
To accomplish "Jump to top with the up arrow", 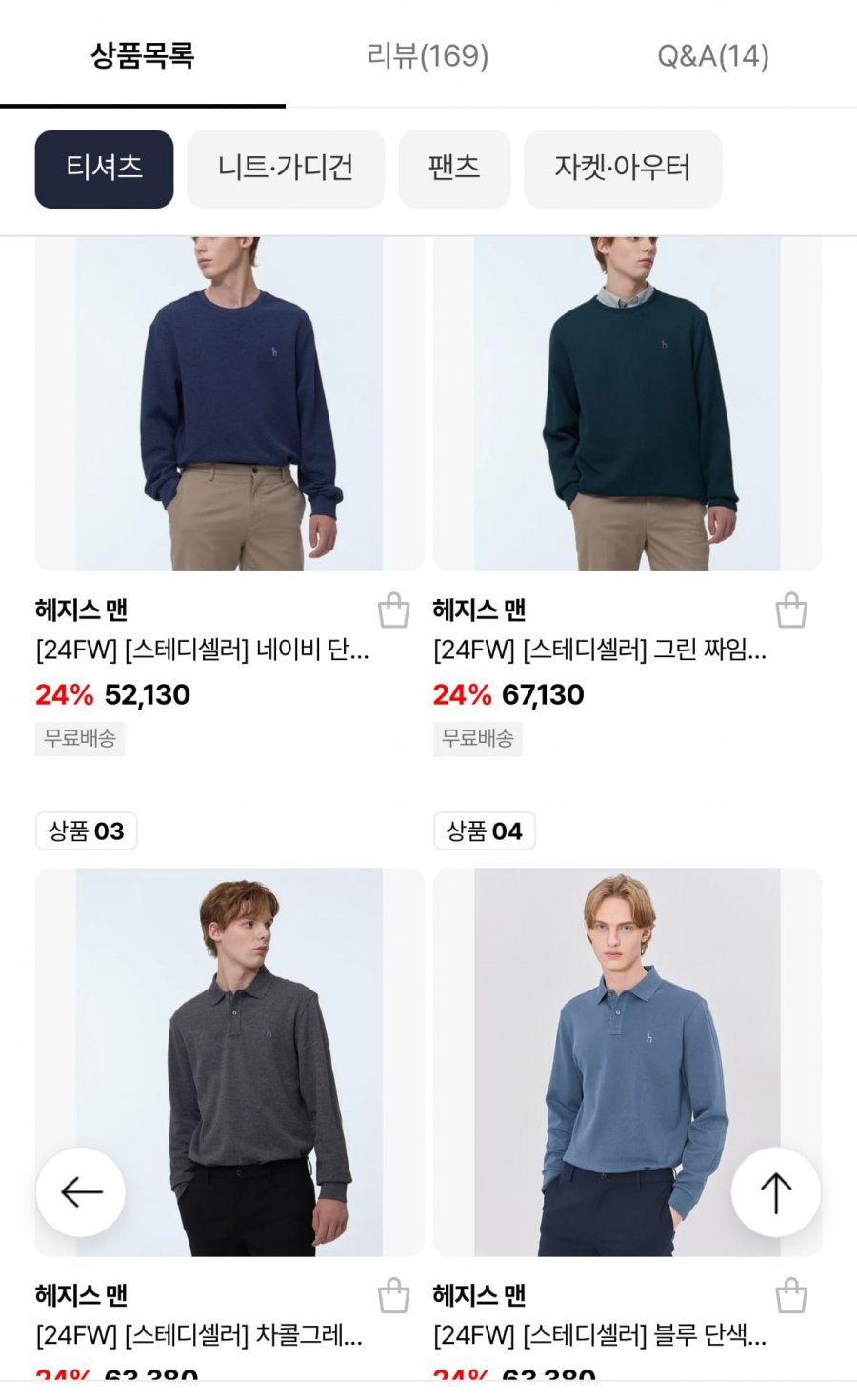I will 775,1191.
